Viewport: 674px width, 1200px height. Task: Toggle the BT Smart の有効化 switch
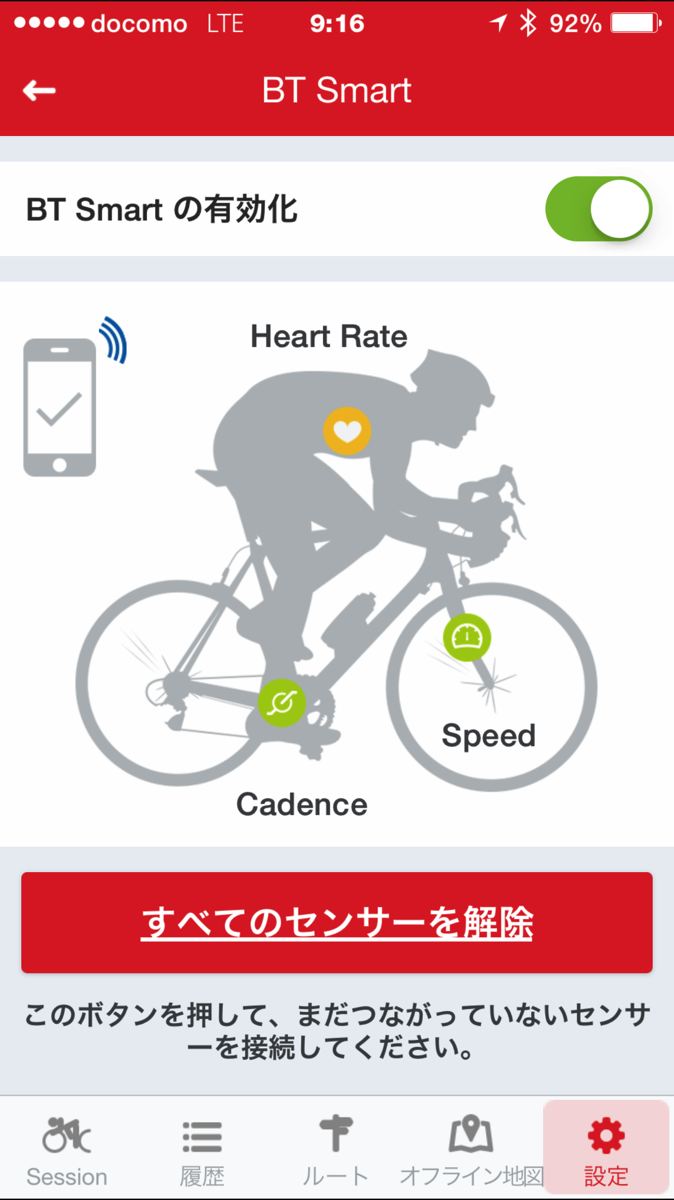click(598, 209)
